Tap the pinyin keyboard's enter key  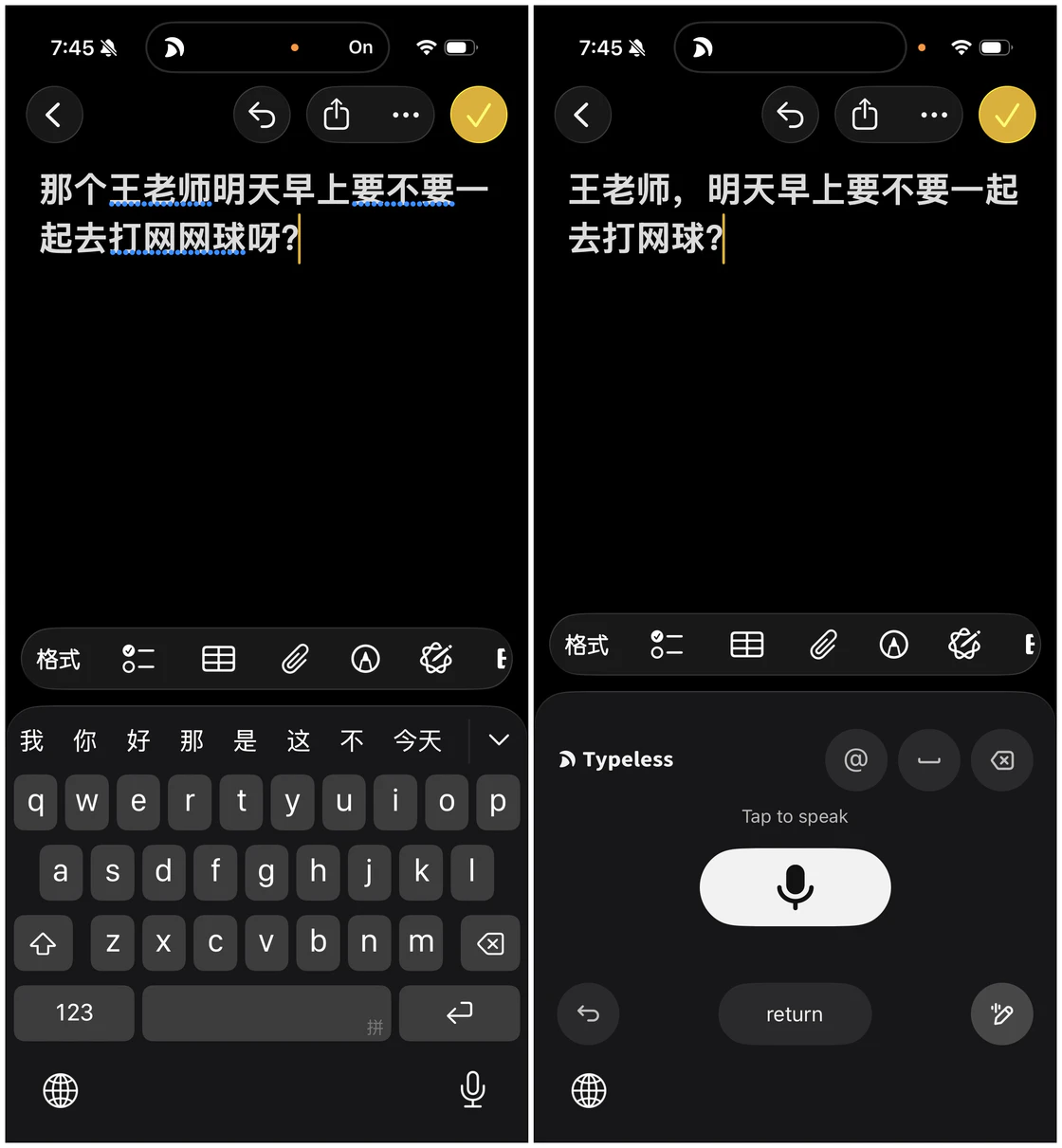(x=459, y=1012)
